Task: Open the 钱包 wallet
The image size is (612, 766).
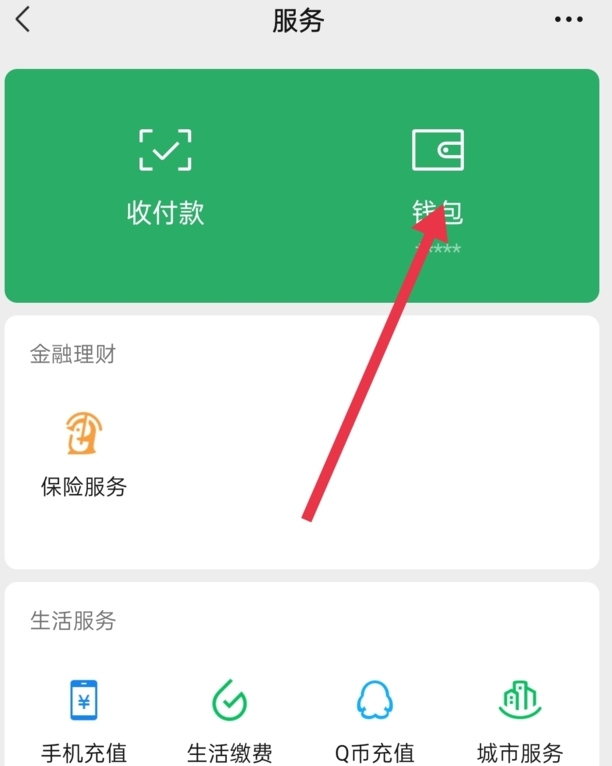Action: click(x=437, y=177)
